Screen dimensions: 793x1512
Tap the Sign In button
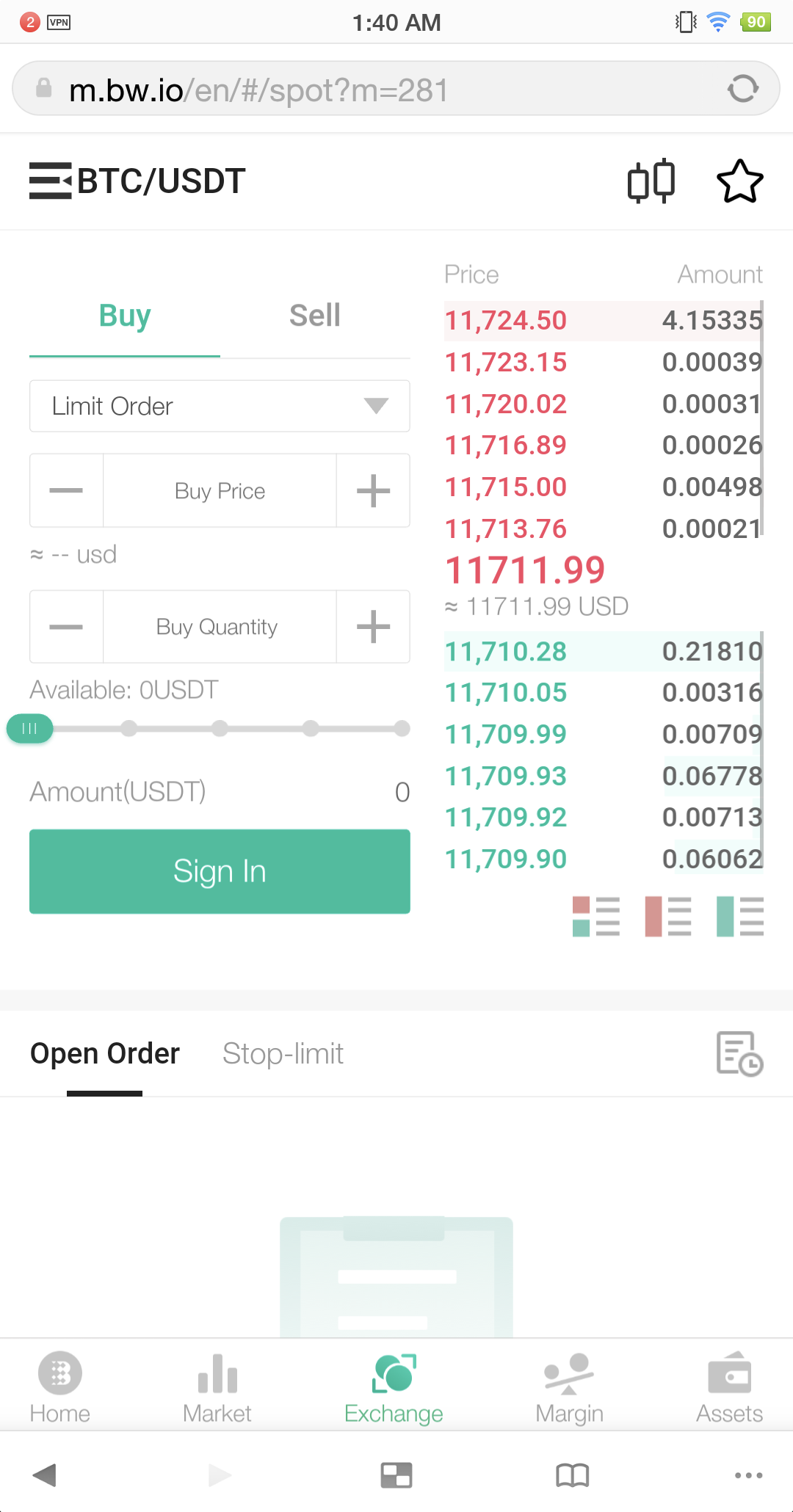coord(220,871)
